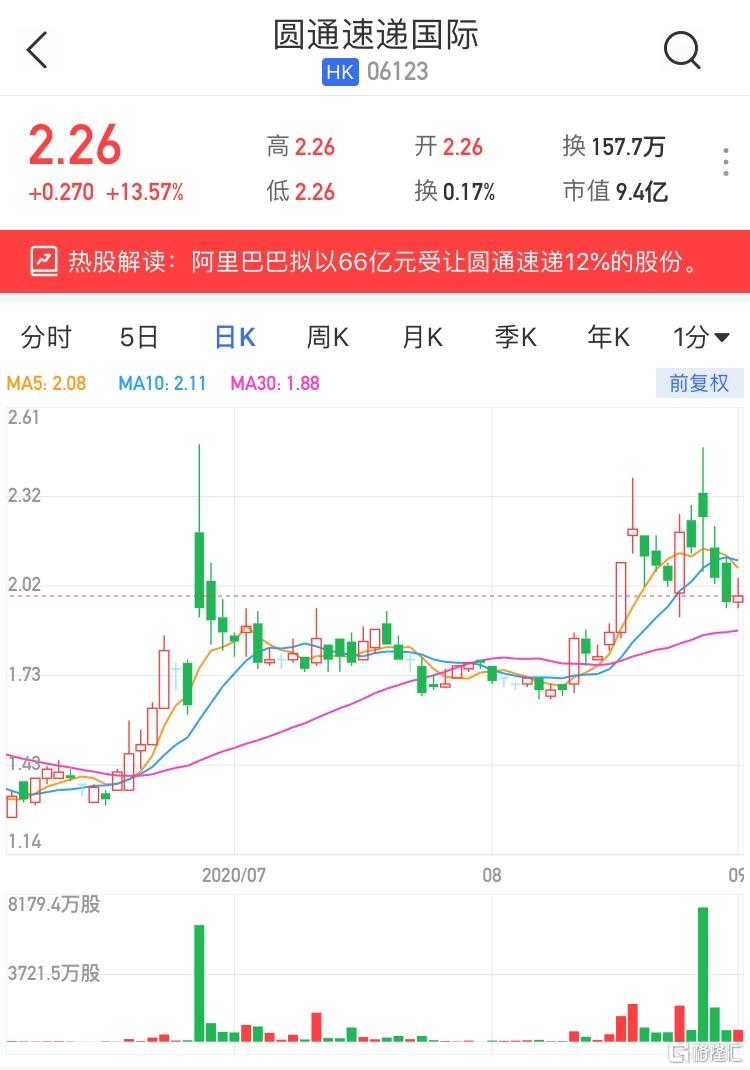750x1070 pixels.
Task: Switch to the 5日 chart tab
Action: point(139,338)
